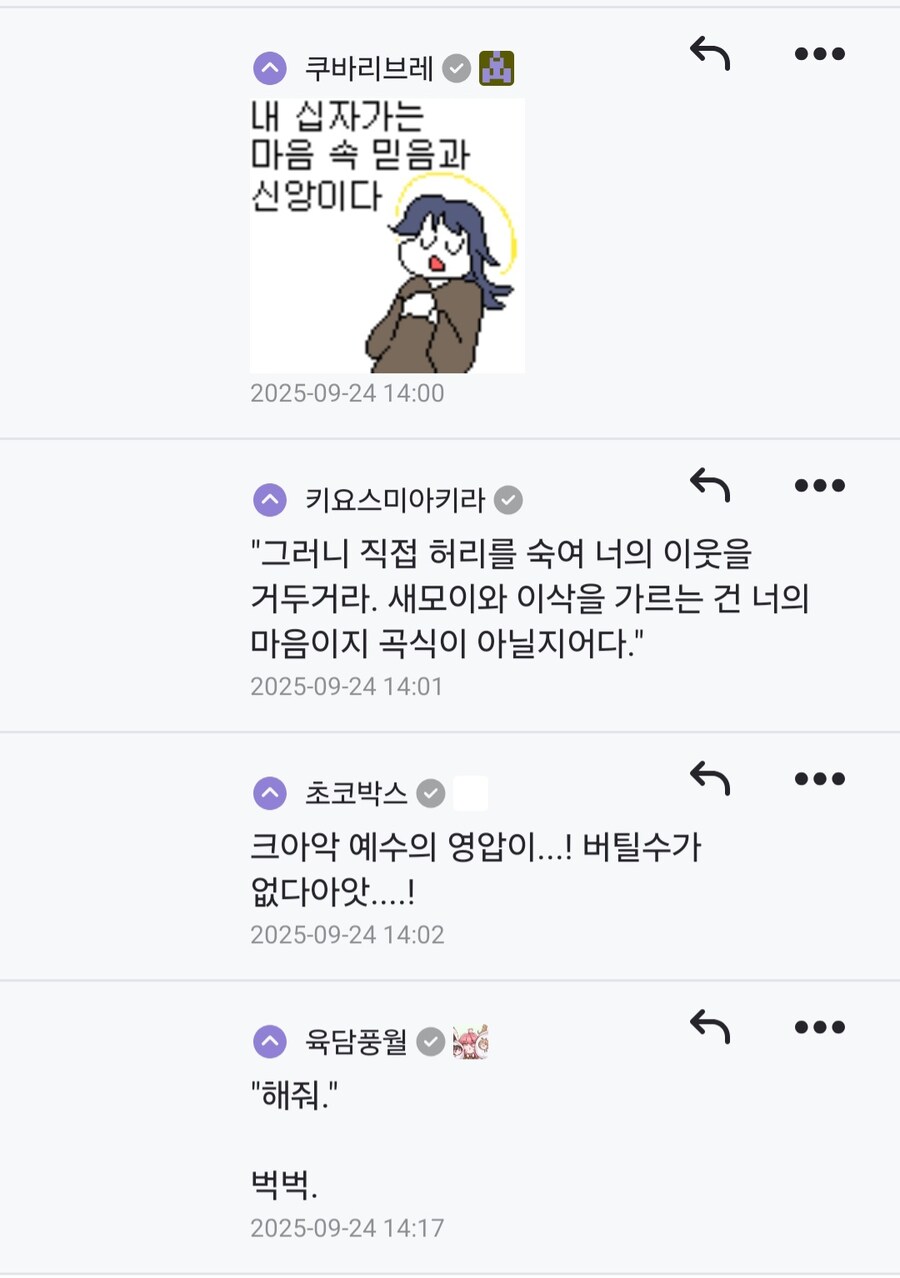
Task: View 키요스미아키라's profile
Action: [x=395, y=499]
